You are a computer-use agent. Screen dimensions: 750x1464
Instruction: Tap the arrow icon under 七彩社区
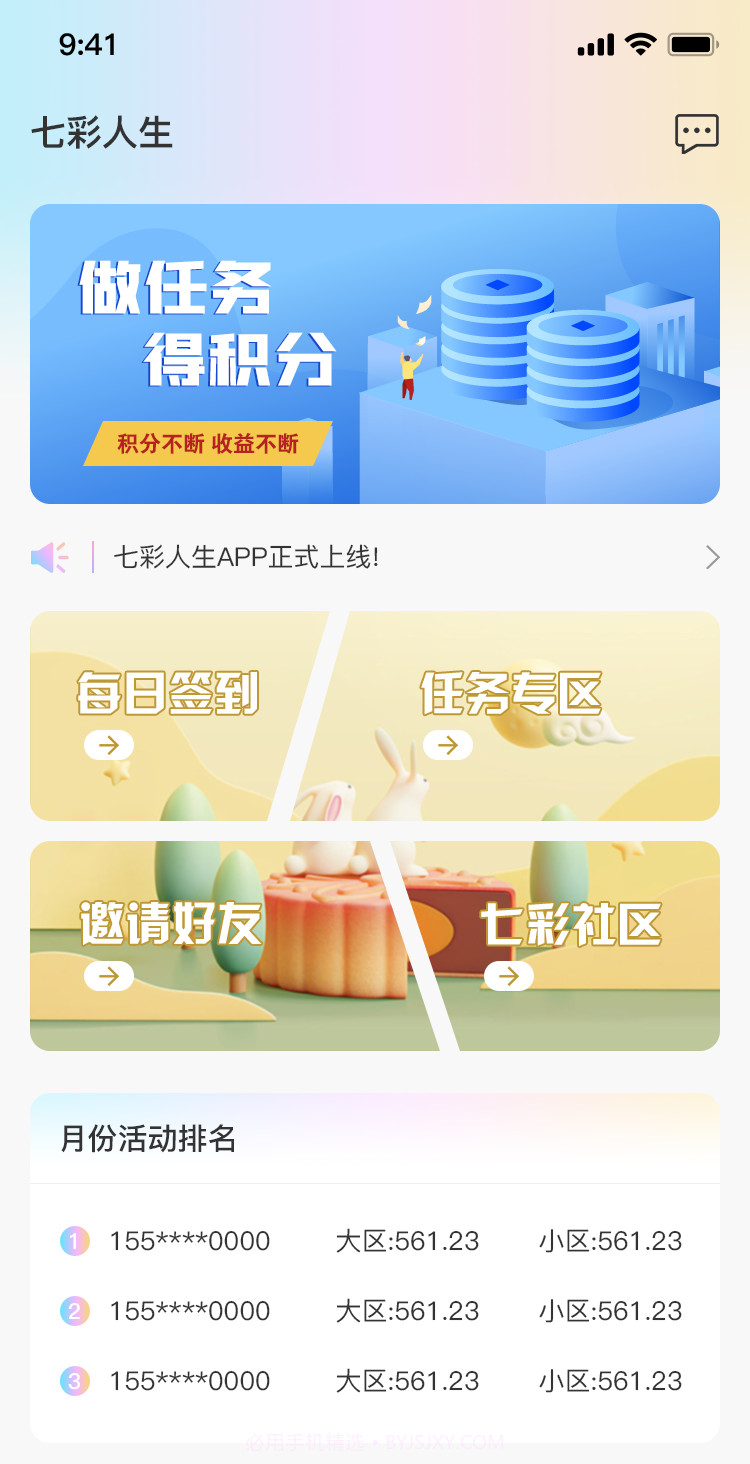click(x=510, y=976)
